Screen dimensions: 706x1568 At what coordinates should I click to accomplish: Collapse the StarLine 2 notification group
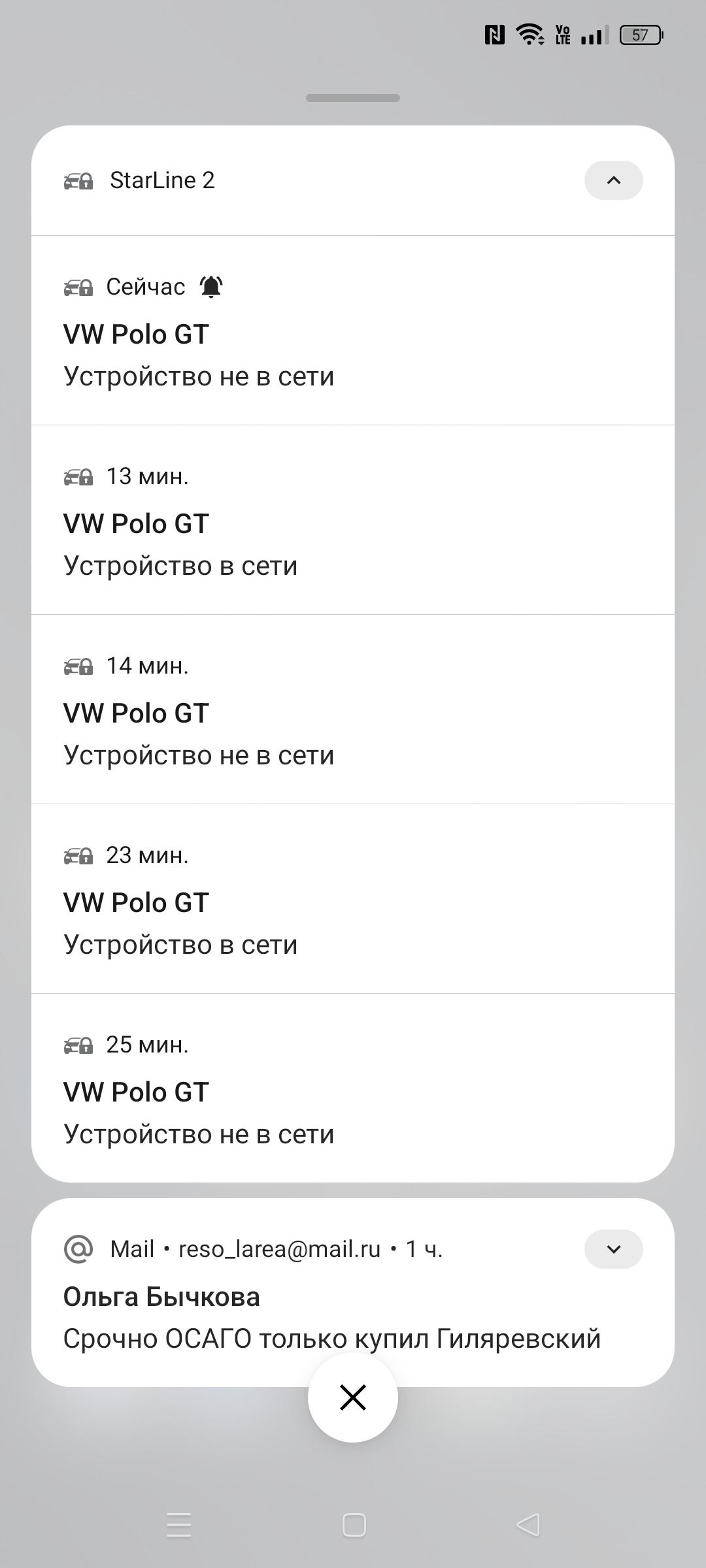[x=613, y=180]
